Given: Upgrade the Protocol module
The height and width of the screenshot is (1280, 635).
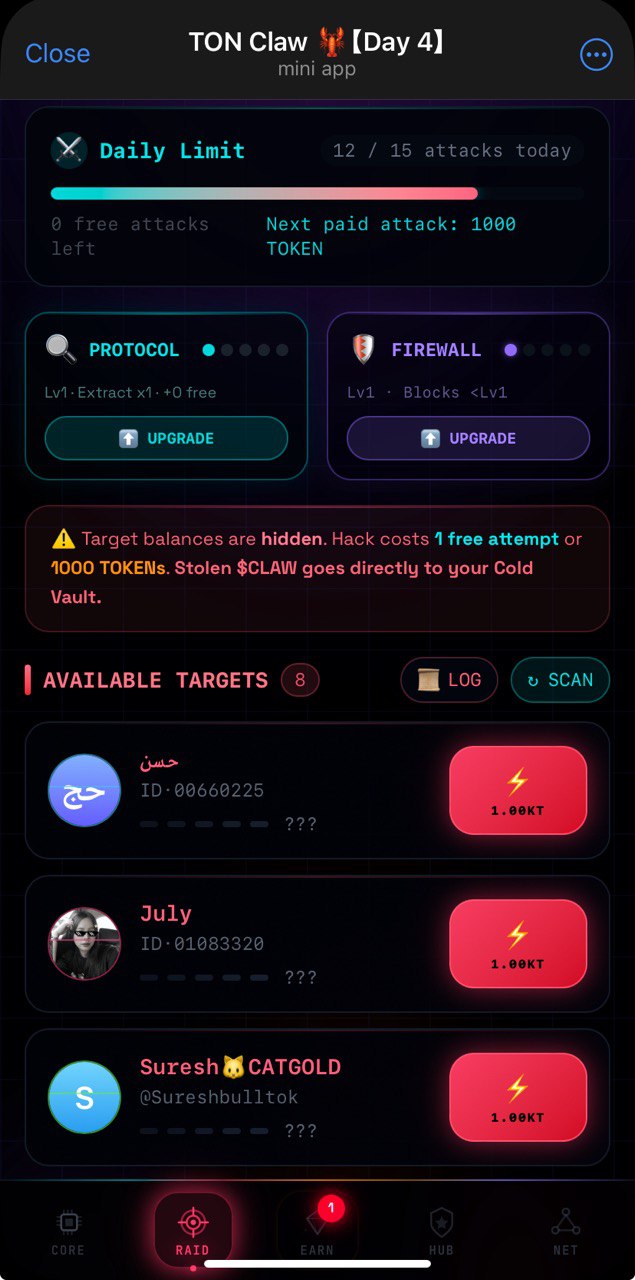Looking at the screenshot, I should pos(166,438).
